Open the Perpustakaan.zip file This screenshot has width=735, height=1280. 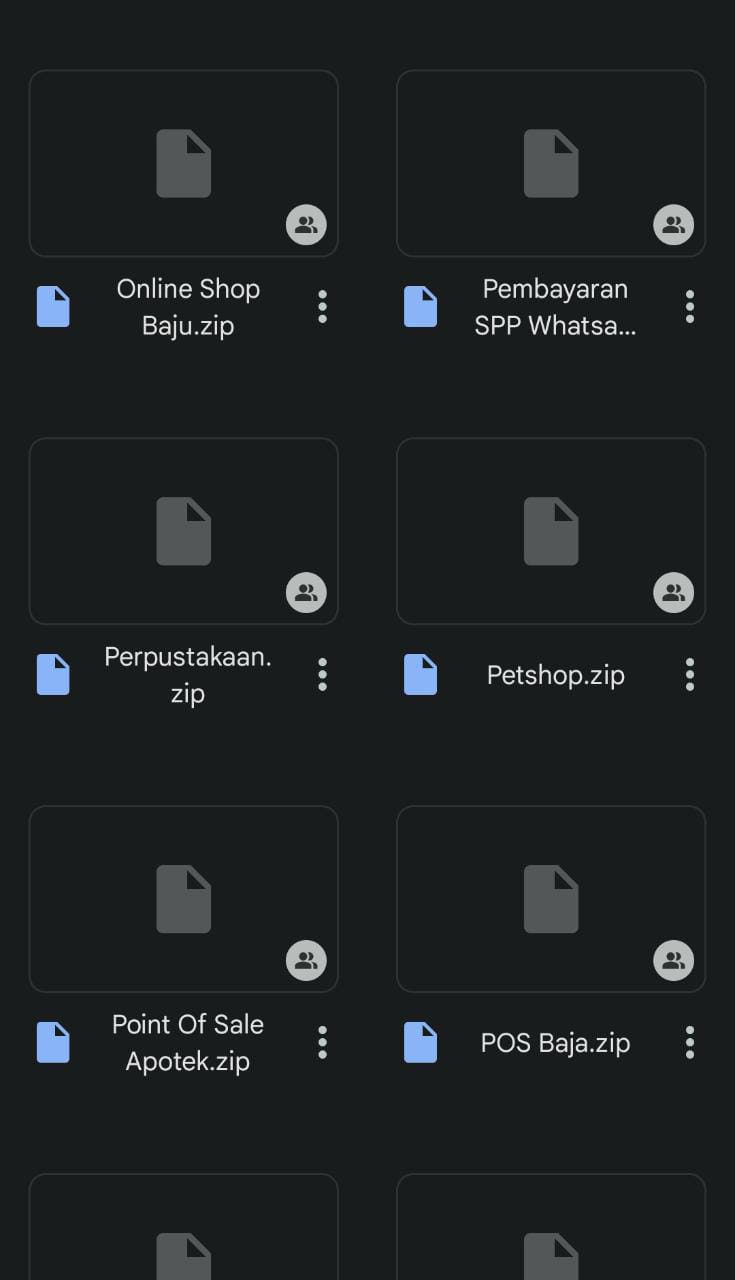click(184, 531)
